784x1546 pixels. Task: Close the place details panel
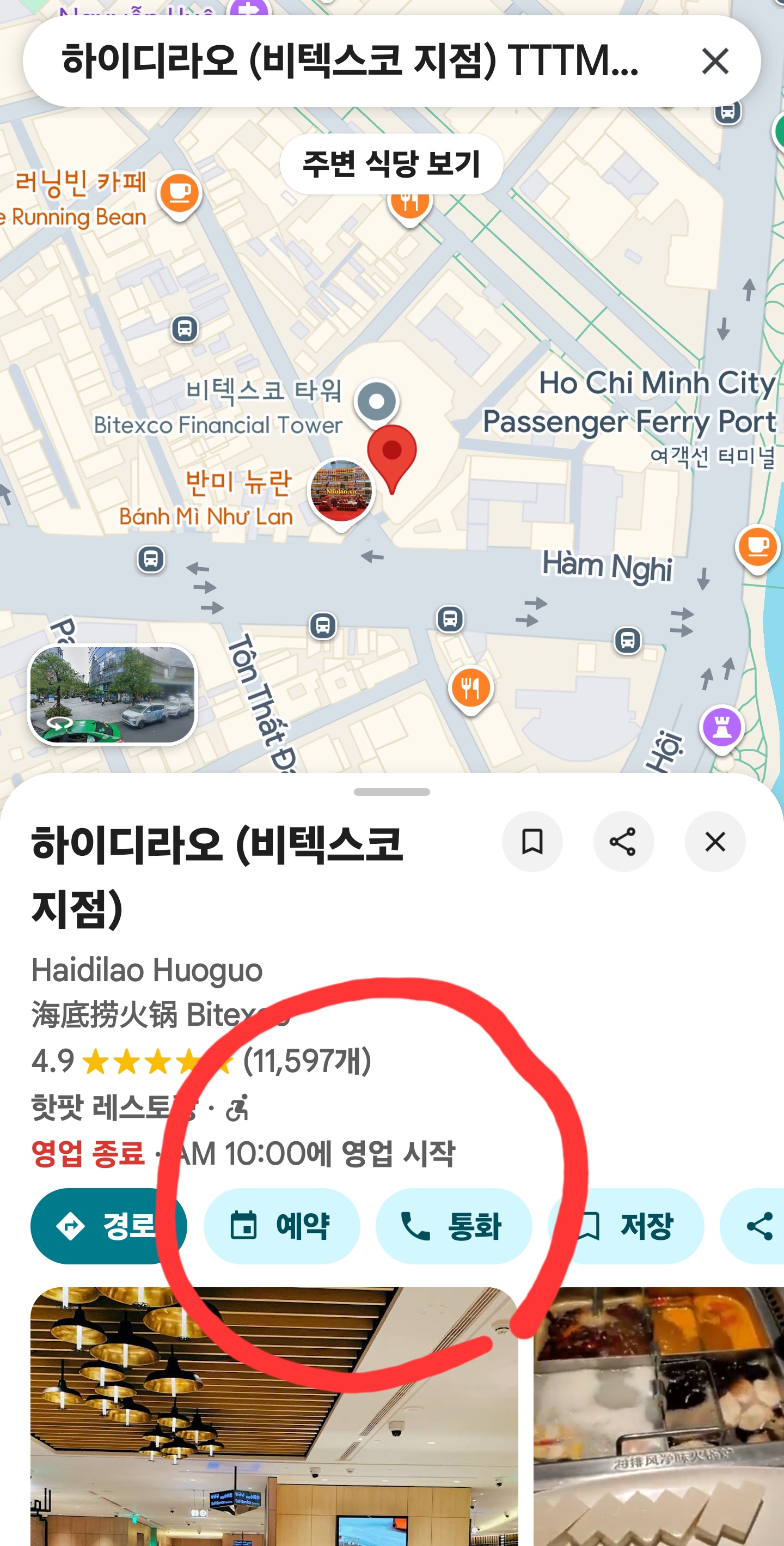715,842
